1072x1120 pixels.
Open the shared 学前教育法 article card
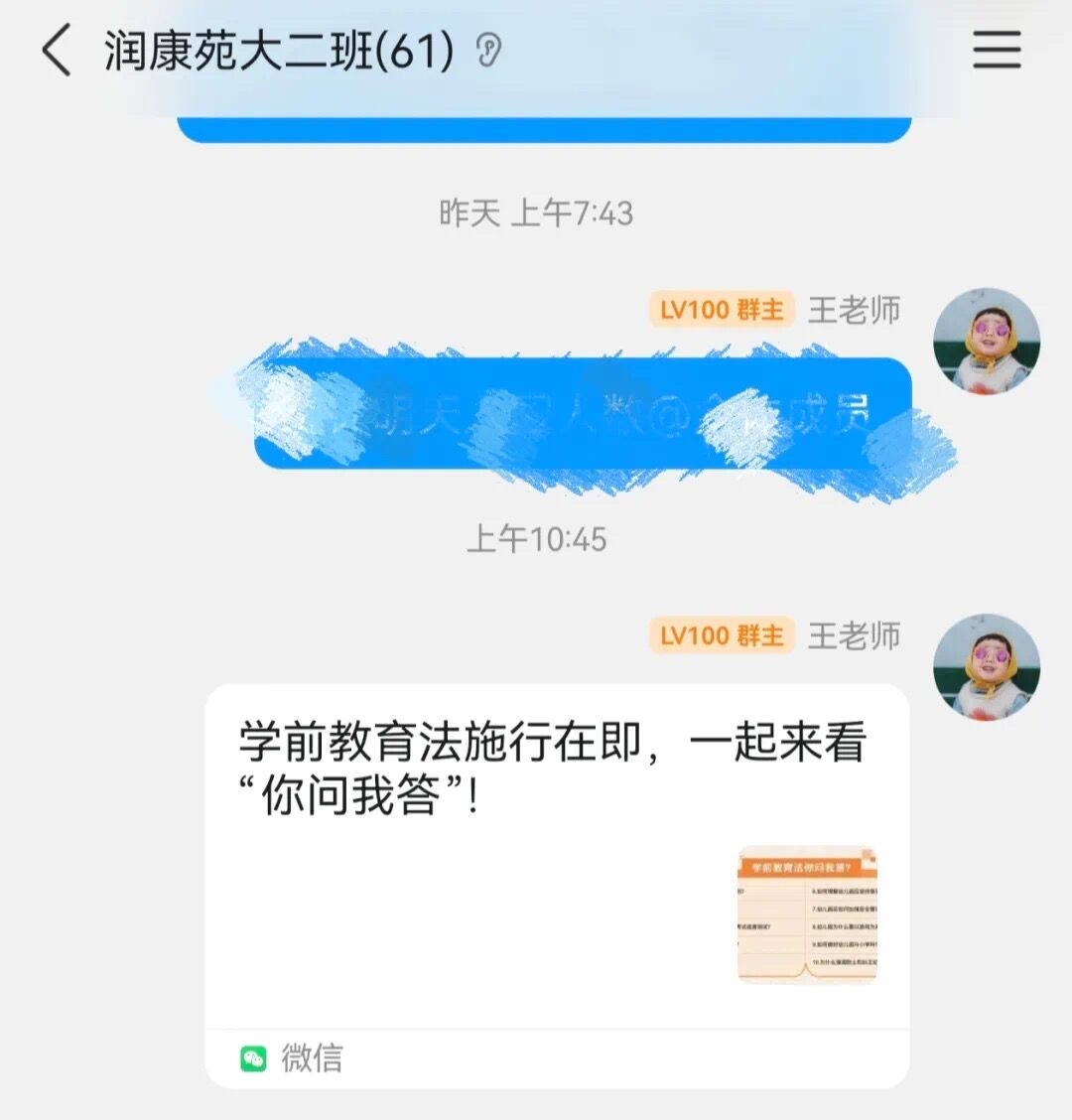pyautogui.click(x=556, y=854)
